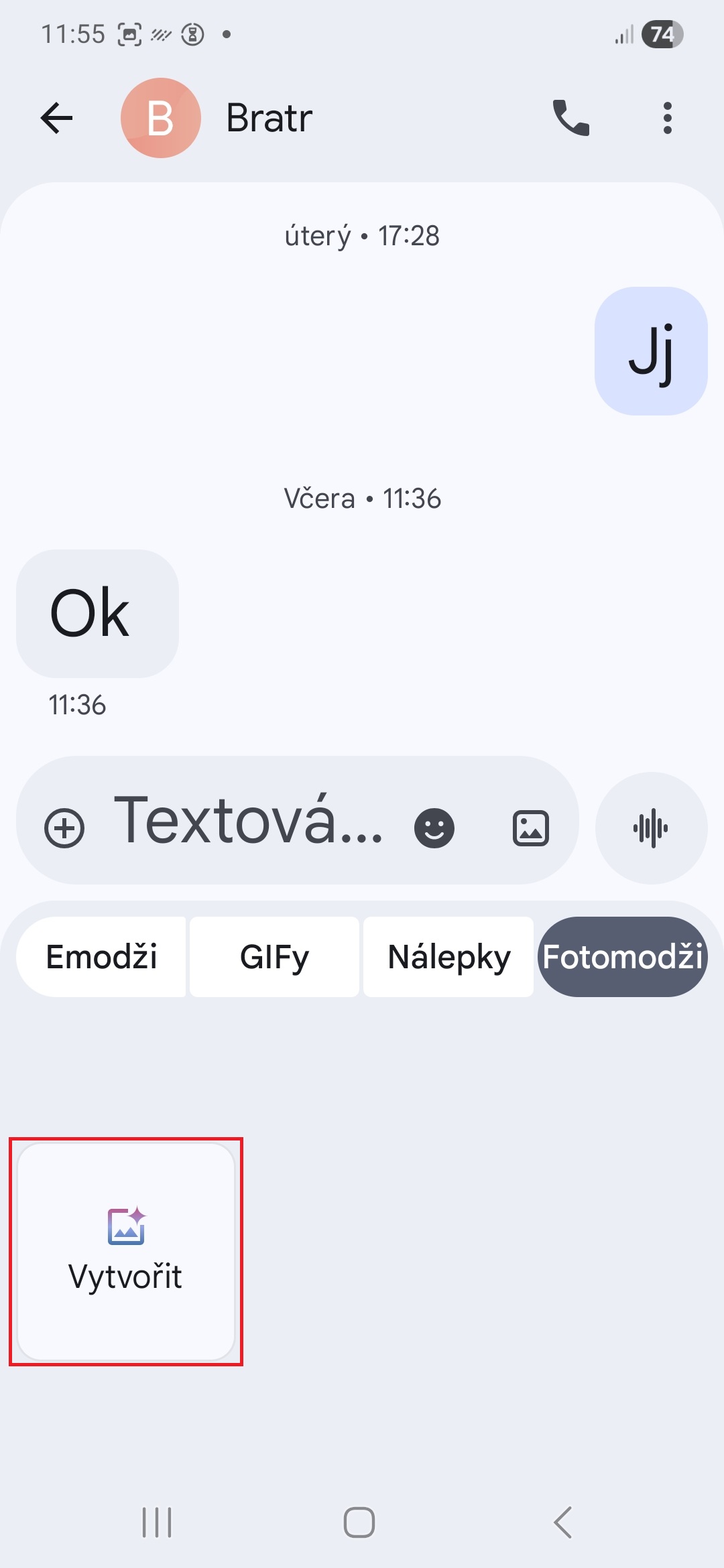724x1568 pixels.
Task: Go to the home screen
Action: [x=359, y=1522]
